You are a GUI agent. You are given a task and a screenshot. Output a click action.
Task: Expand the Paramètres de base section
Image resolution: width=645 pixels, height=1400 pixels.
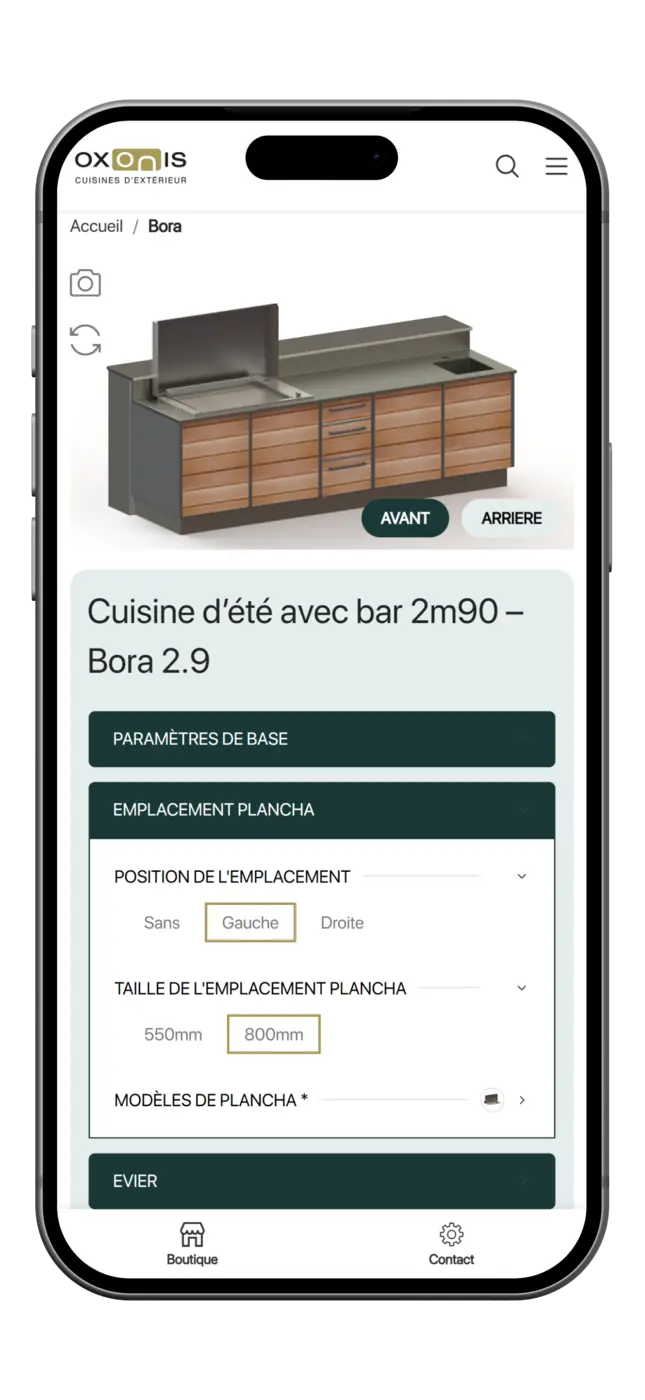coord(321,739)
